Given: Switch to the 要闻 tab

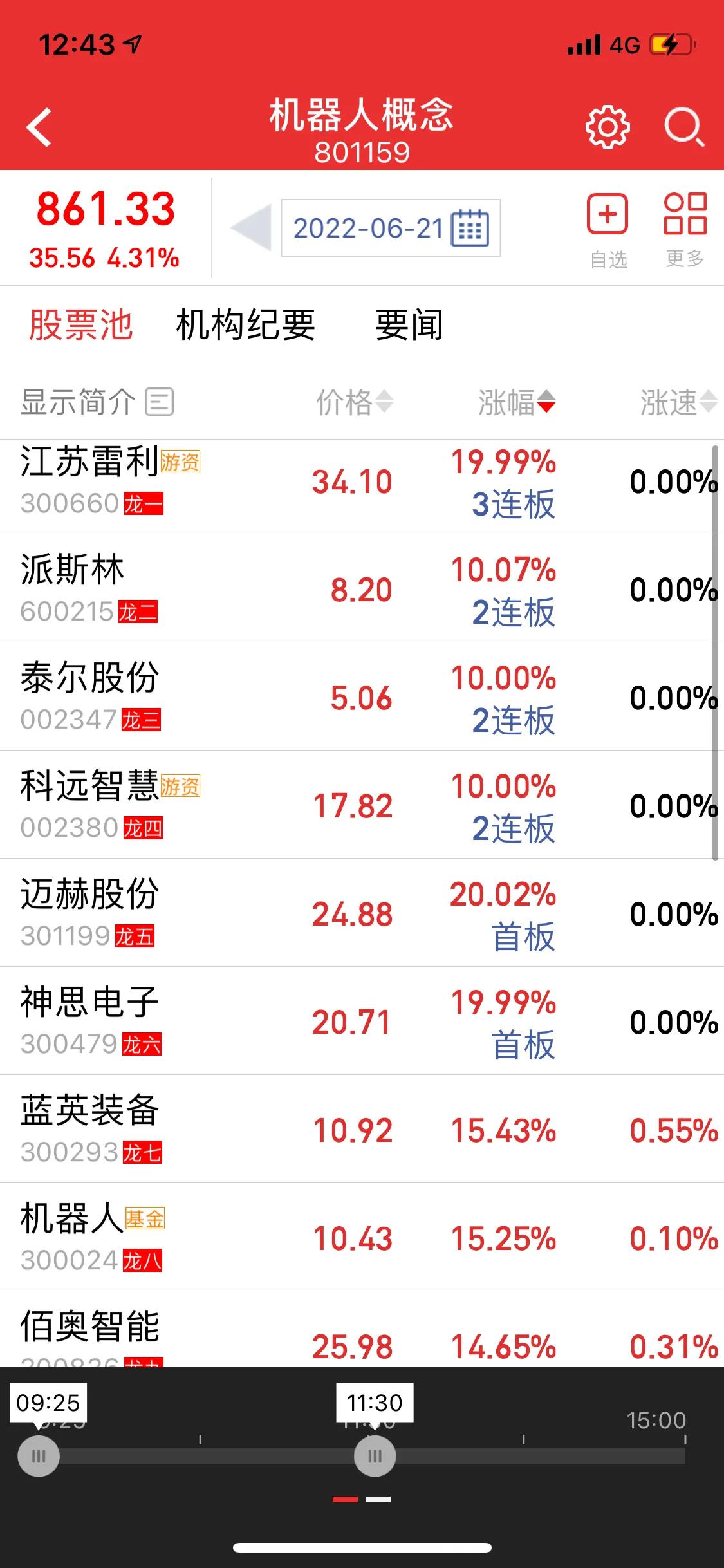Looking at the screenshot, I should 409,325.
